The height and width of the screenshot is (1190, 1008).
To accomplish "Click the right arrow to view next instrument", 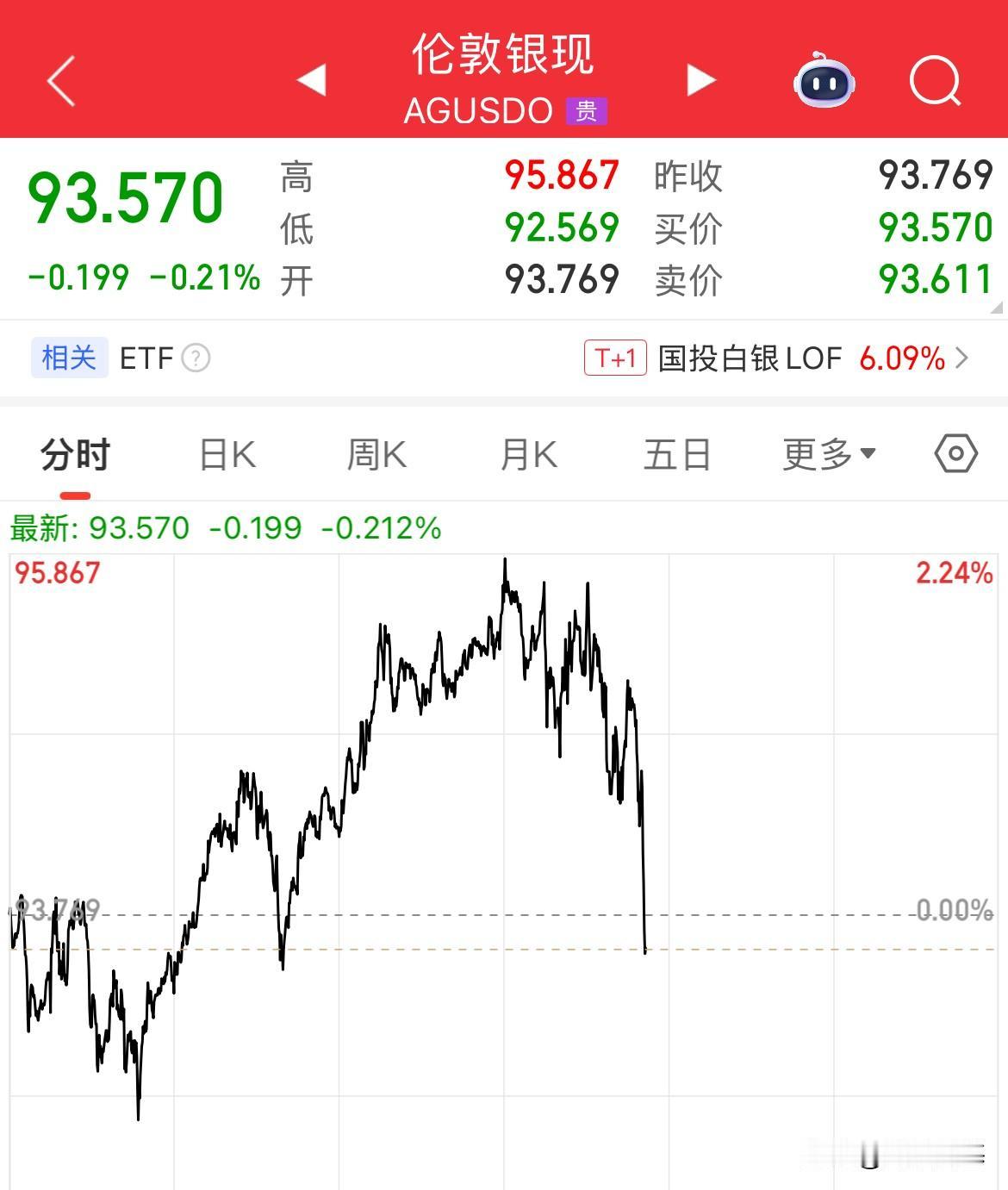I will click(702, 79).
